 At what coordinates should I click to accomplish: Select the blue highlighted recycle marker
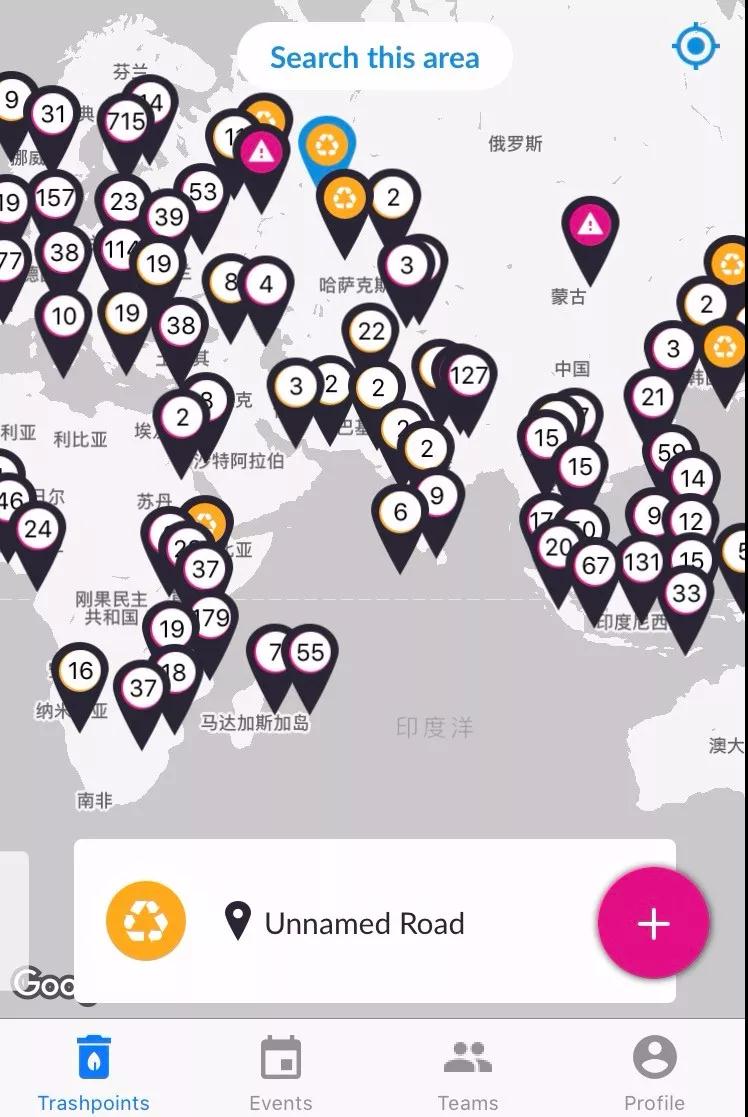point(327,146)
